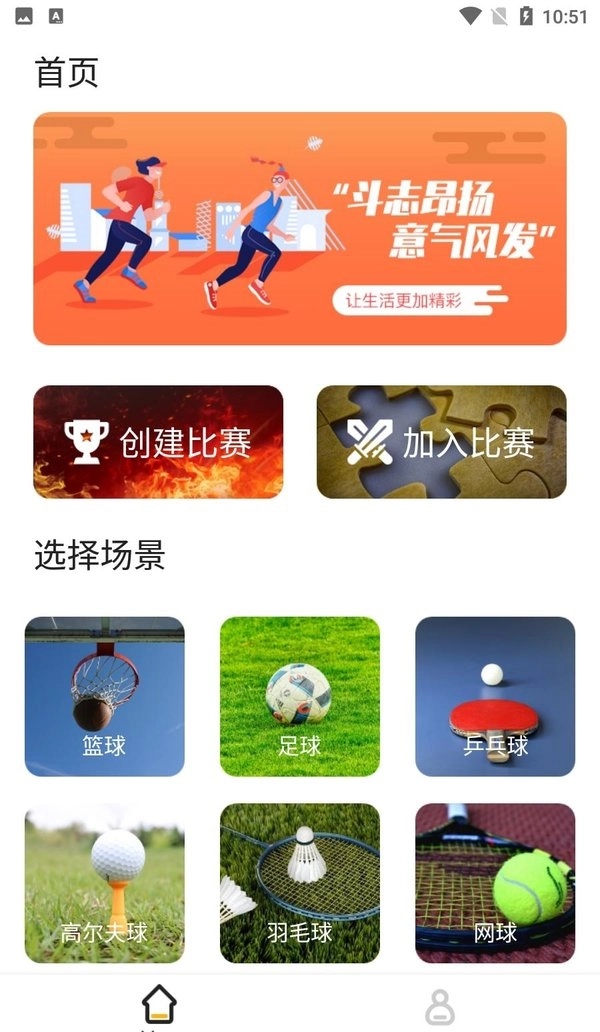Open the 斗志昂扬 promotional banner
Viewport: 600px width, 1032px height.
coord(300,228)
